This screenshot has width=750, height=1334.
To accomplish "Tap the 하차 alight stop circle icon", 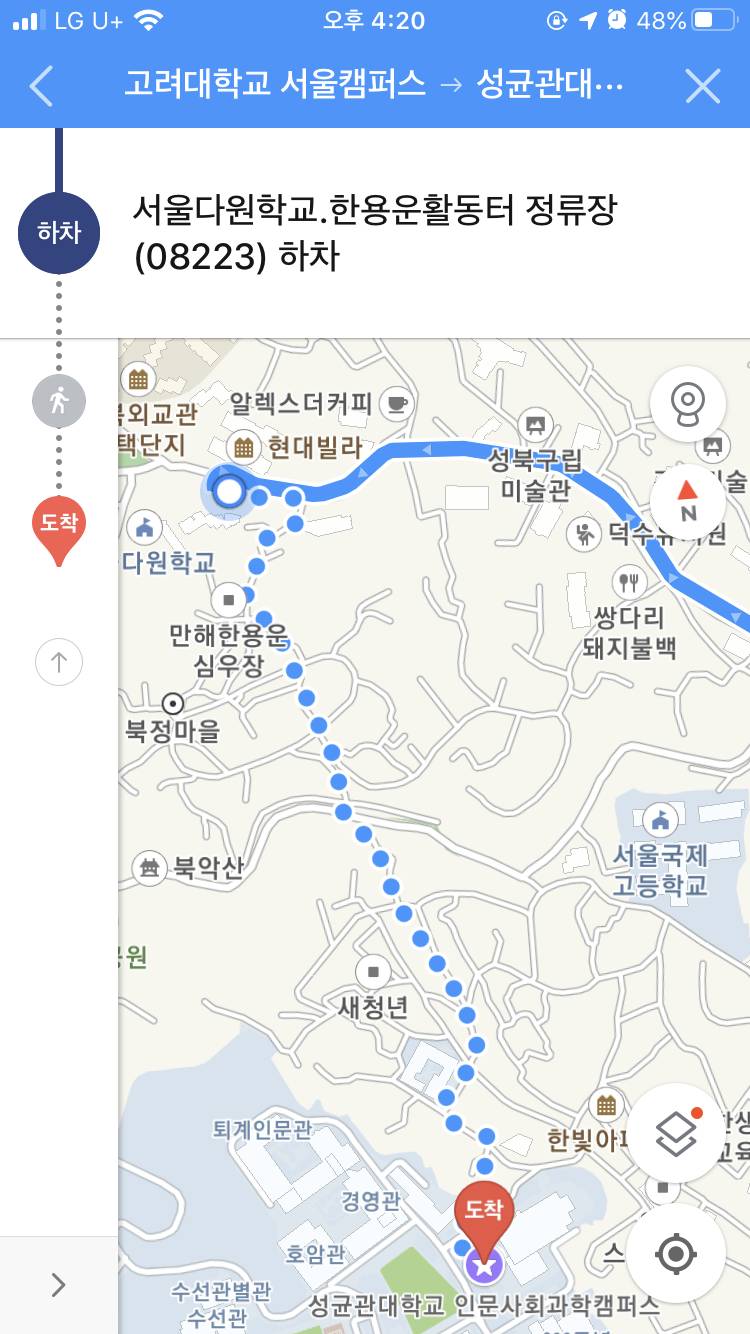I will (58, 231).
